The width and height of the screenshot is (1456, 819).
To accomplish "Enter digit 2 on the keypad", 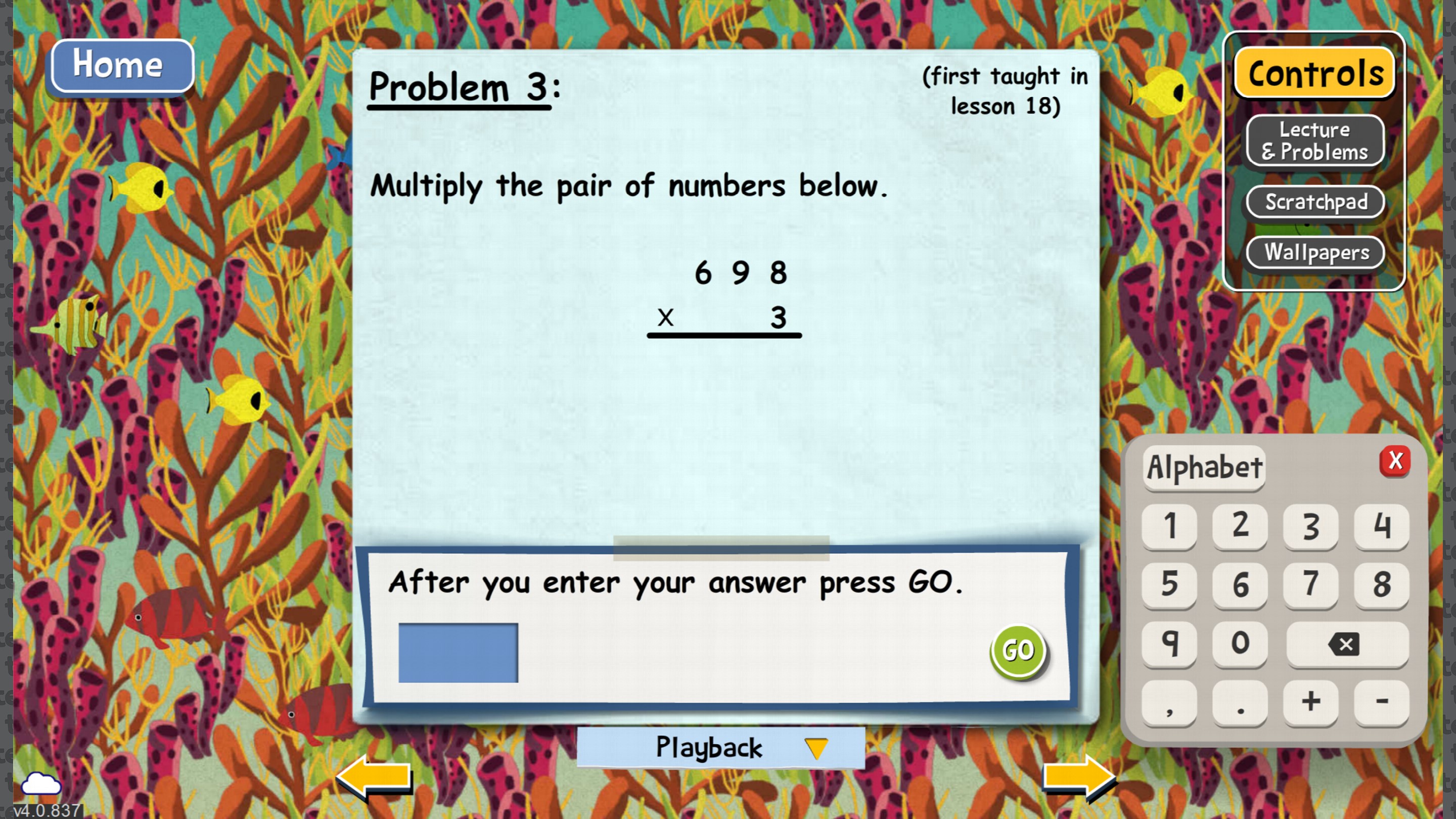I will pos(1240,526).
